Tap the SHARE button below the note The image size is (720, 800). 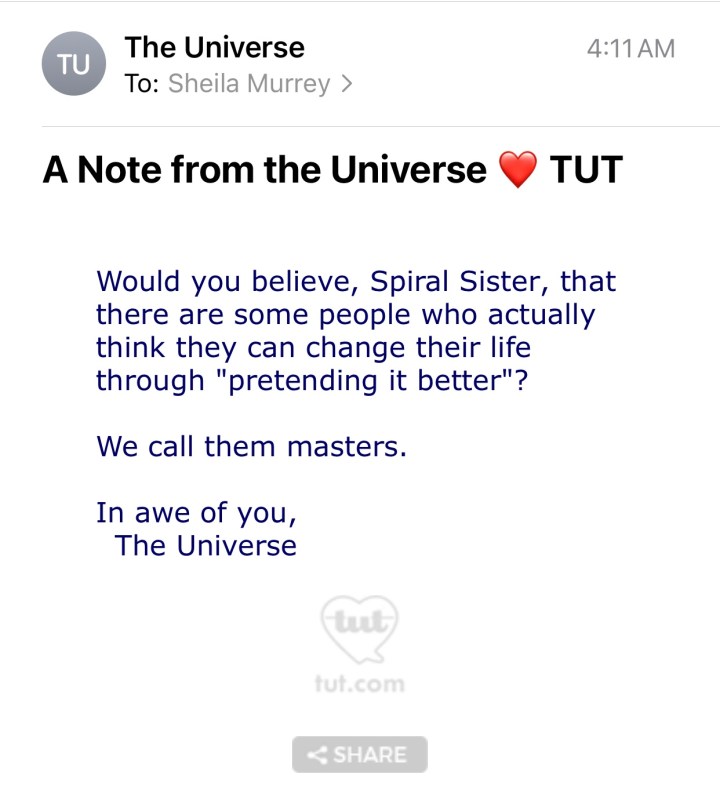click(359, 754)
